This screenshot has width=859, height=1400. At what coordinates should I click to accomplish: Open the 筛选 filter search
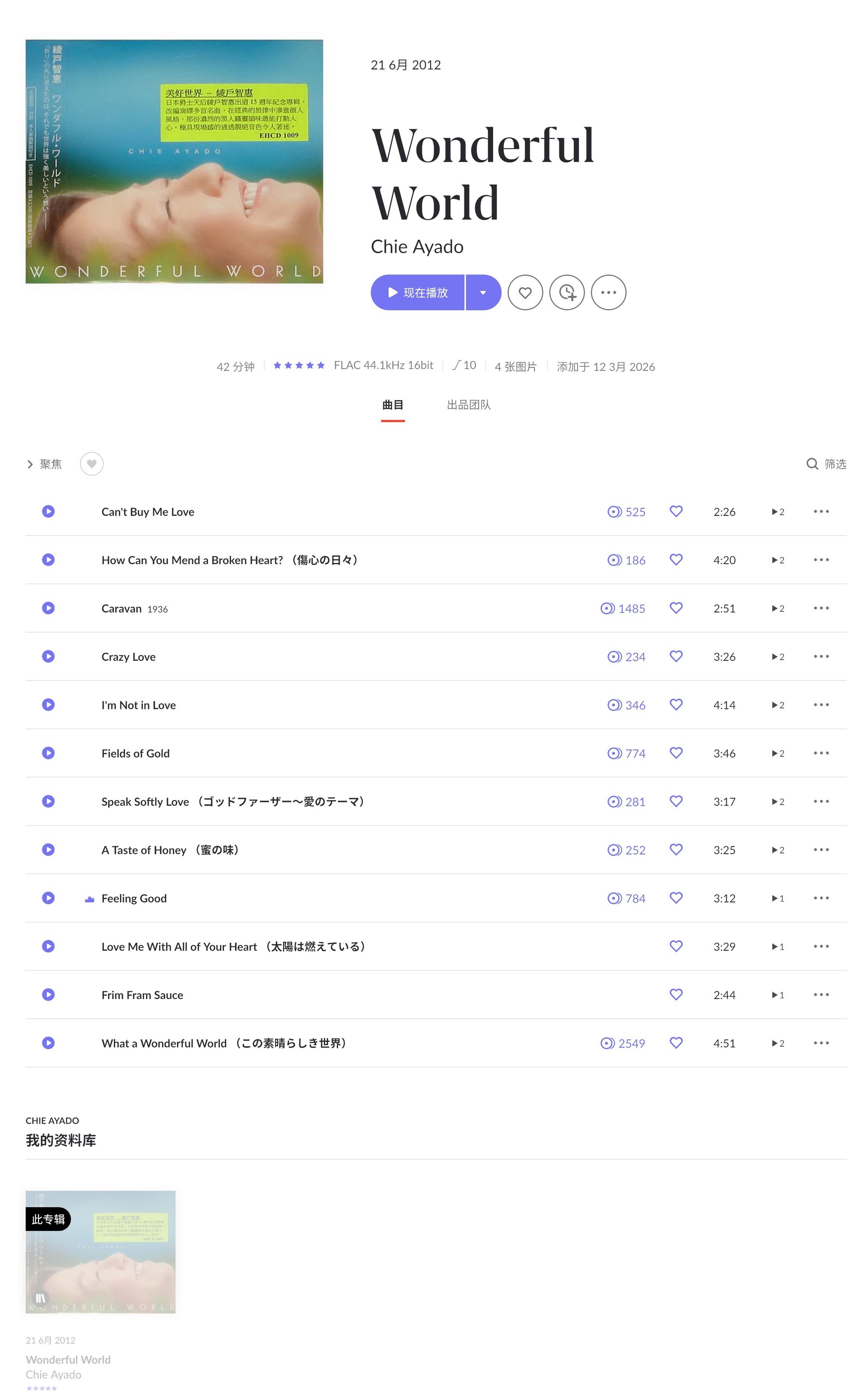coord(826,464)
